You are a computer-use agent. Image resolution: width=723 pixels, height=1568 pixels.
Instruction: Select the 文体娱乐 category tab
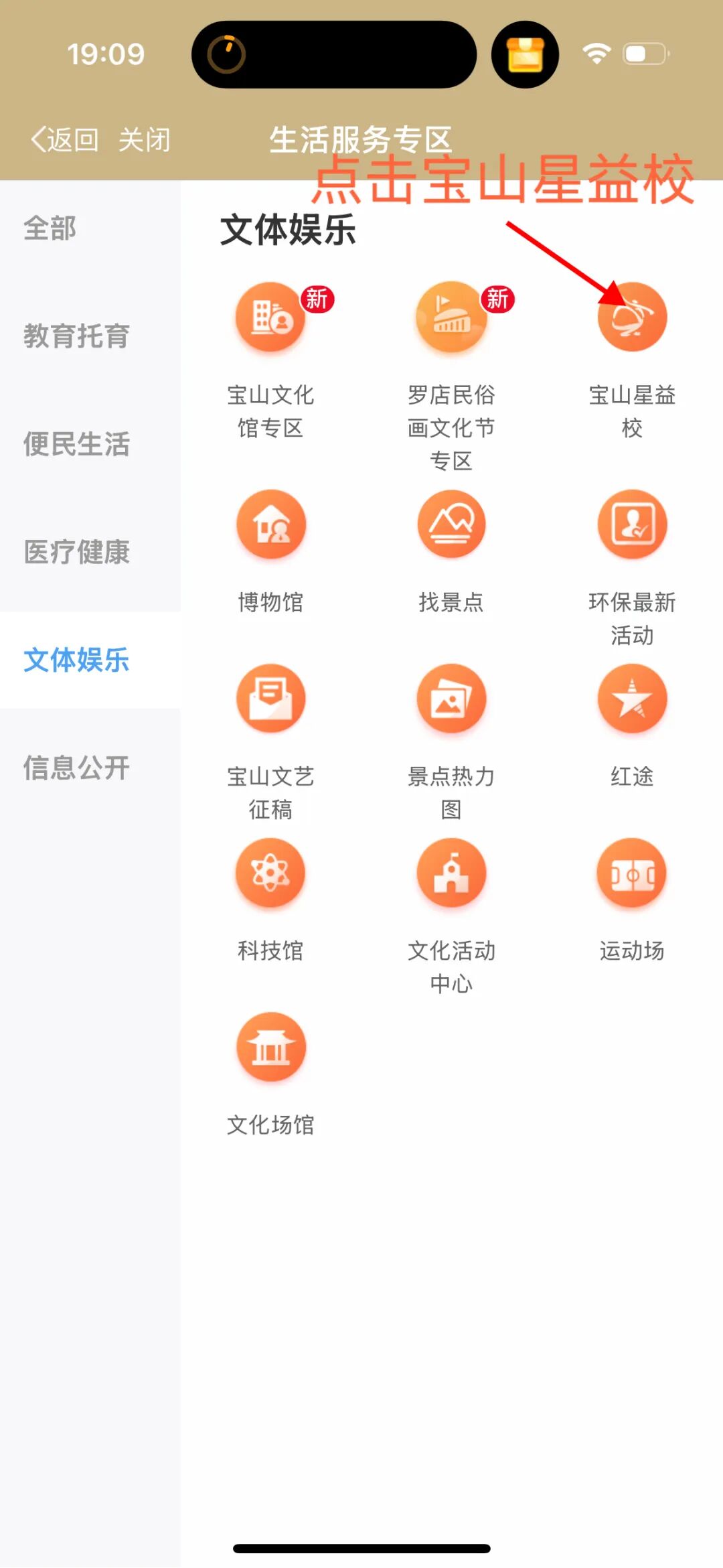[76, 660]
